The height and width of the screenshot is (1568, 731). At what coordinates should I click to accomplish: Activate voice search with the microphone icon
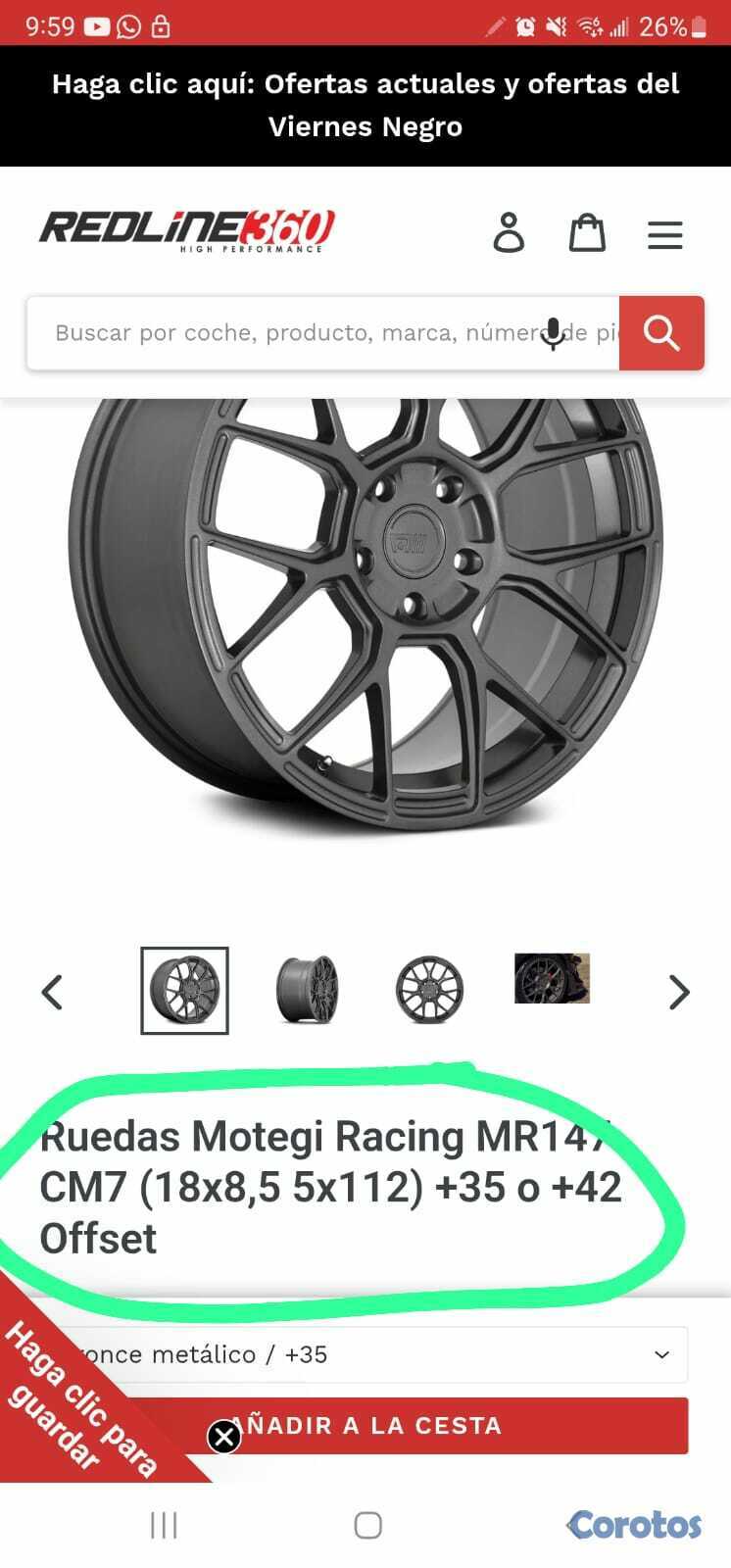pyautogui.click(x=554, y=333)
